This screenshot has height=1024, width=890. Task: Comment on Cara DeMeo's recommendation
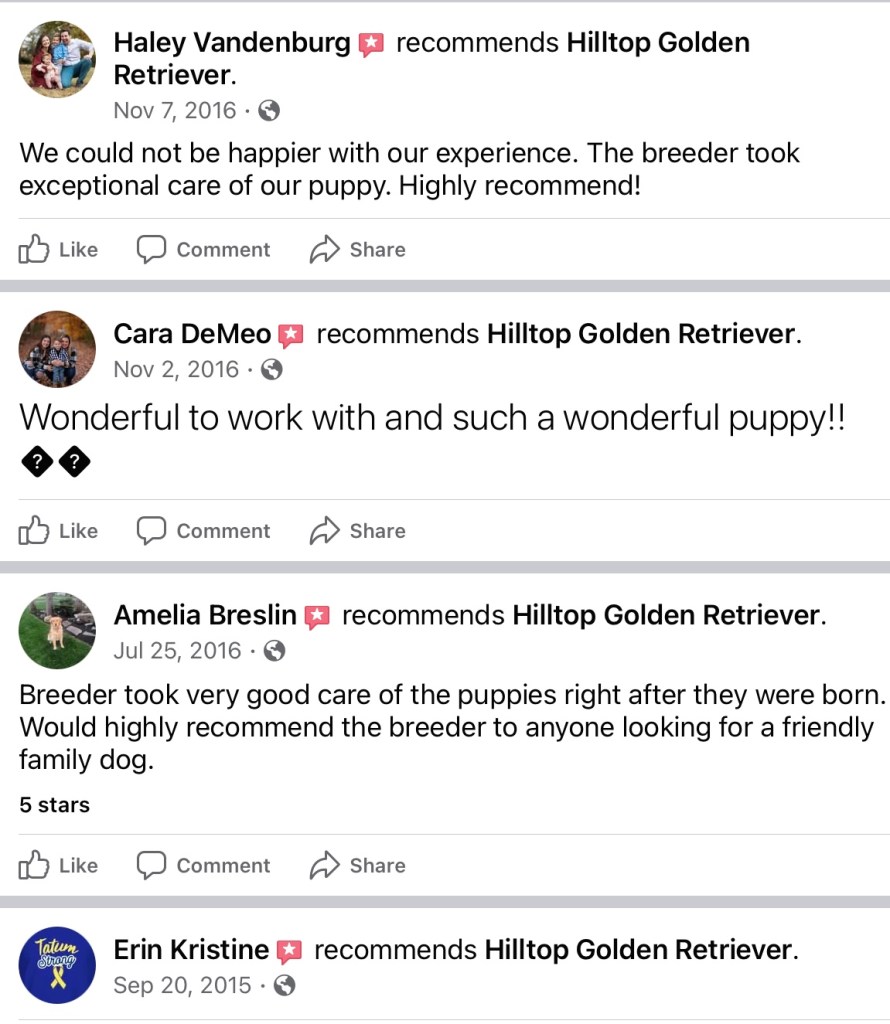click(204, 531)
